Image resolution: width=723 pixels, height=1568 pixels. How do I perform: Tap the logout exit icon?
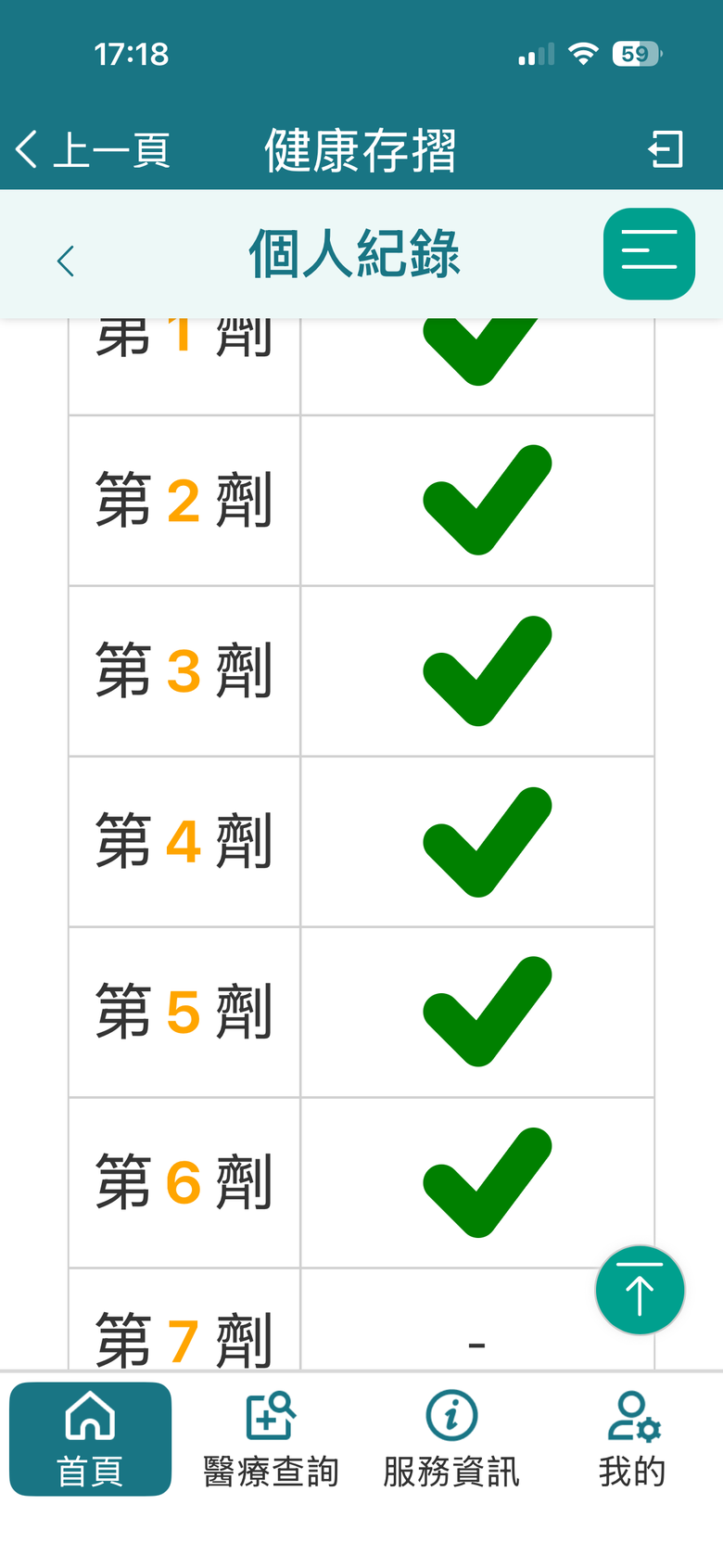point(666,149)
